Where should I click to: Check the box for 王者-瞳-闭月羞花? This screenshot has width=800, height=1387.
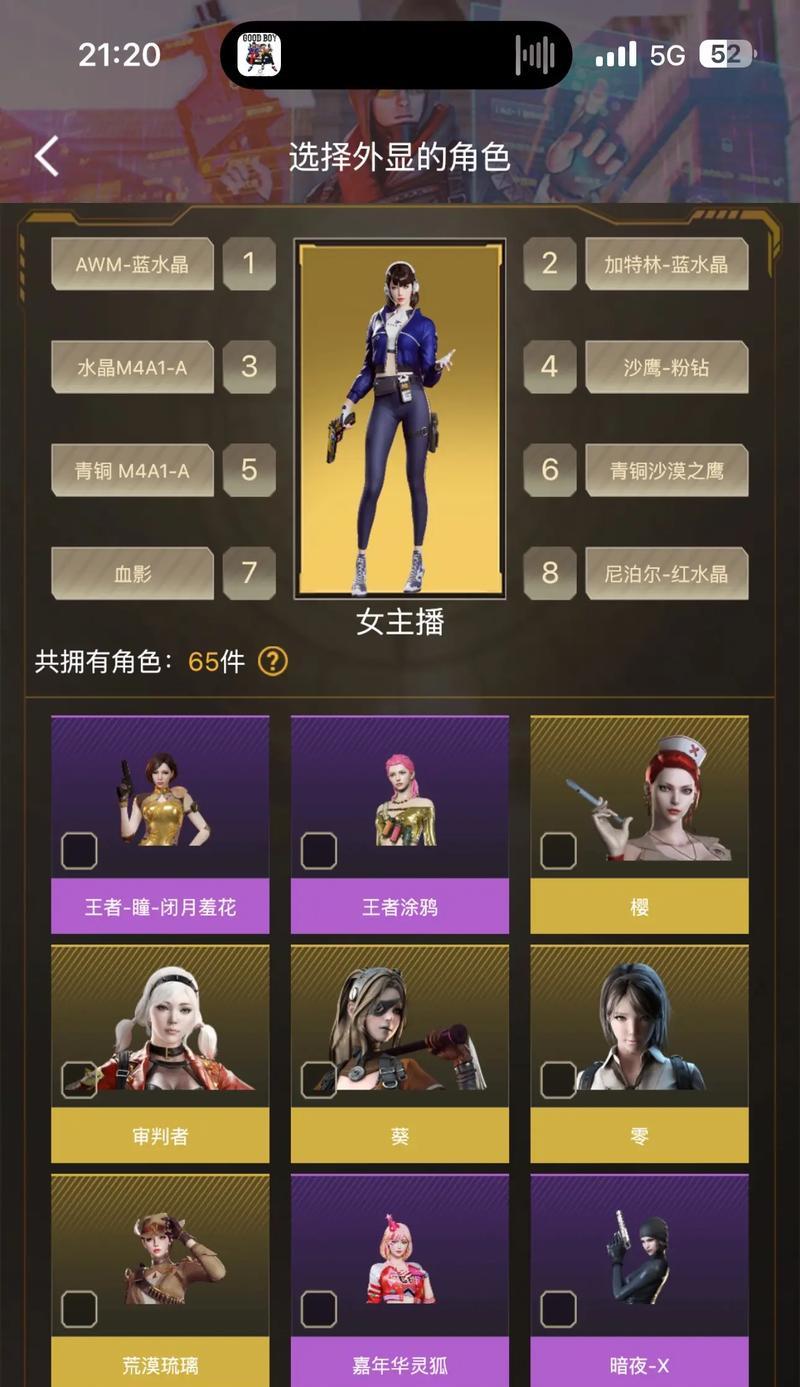coord(79,851)
